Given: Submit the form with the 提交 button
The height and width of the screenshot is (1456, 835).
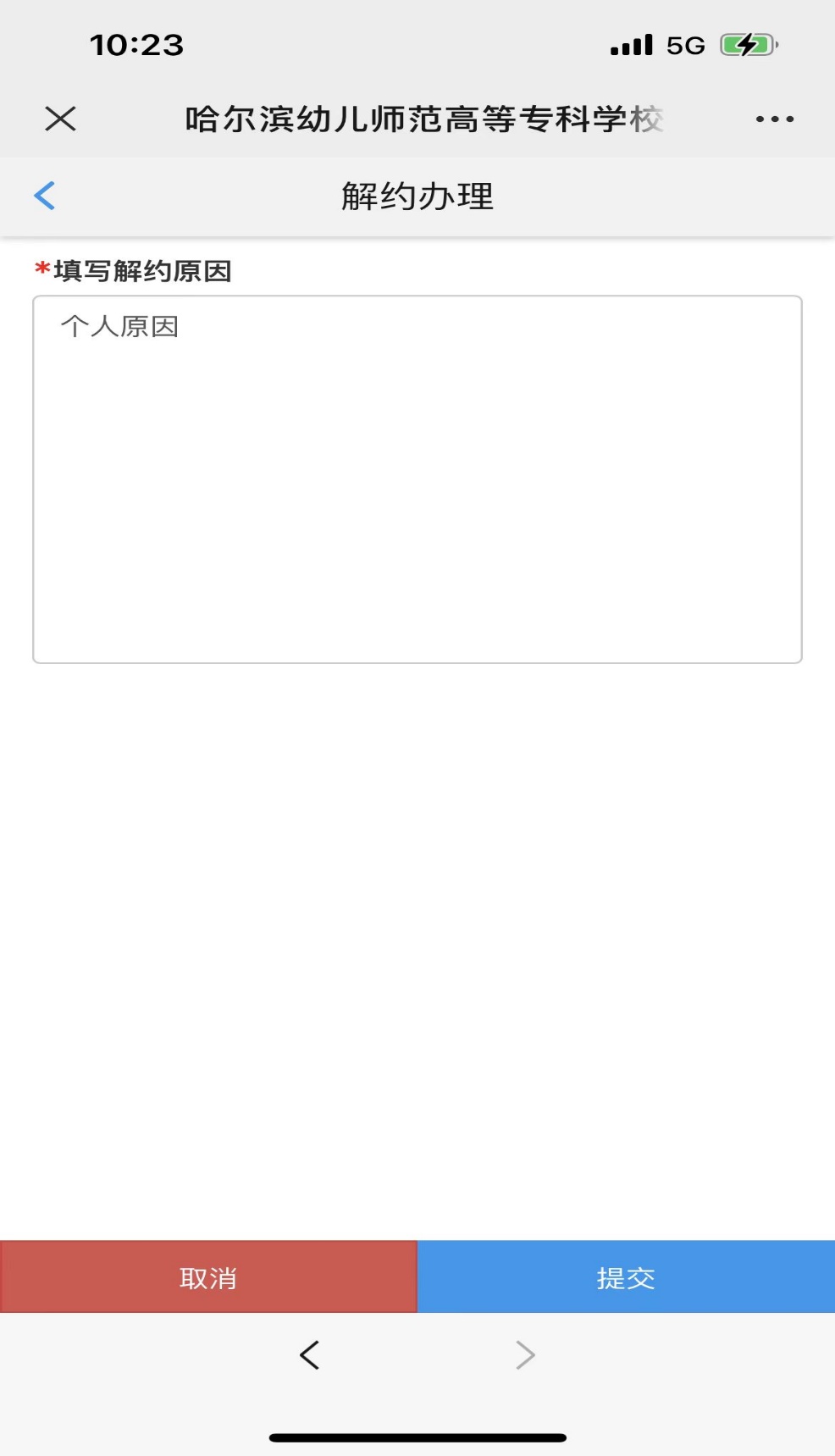Looking at the screenshot, I should [626, 1276].
